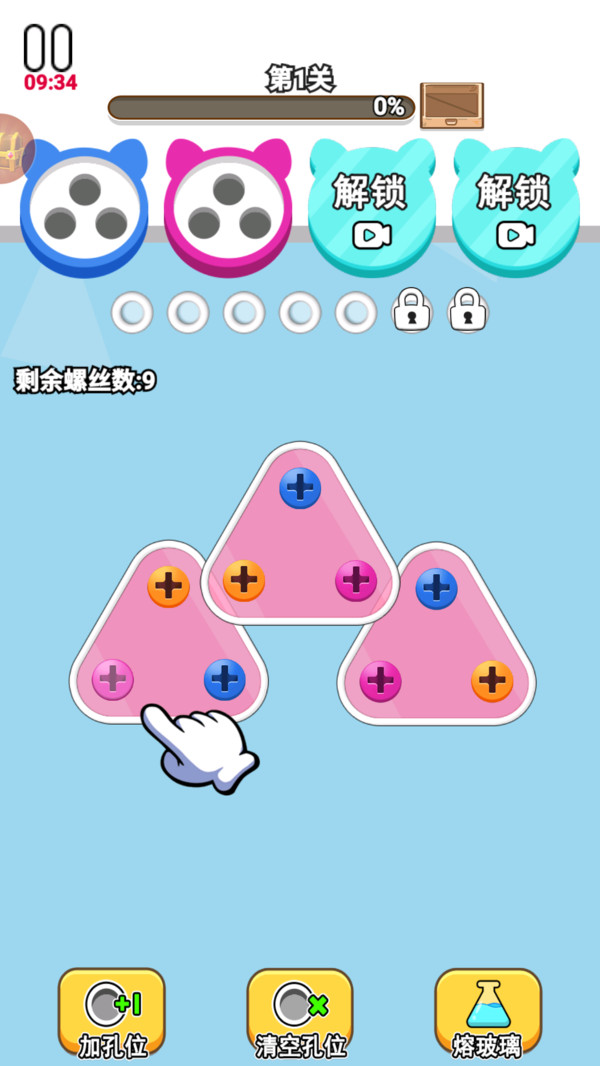Remove the magenta screw on the right triangle
This screenshot has width=600, height=1066.
pyautogui.click(x=380, y=681)
